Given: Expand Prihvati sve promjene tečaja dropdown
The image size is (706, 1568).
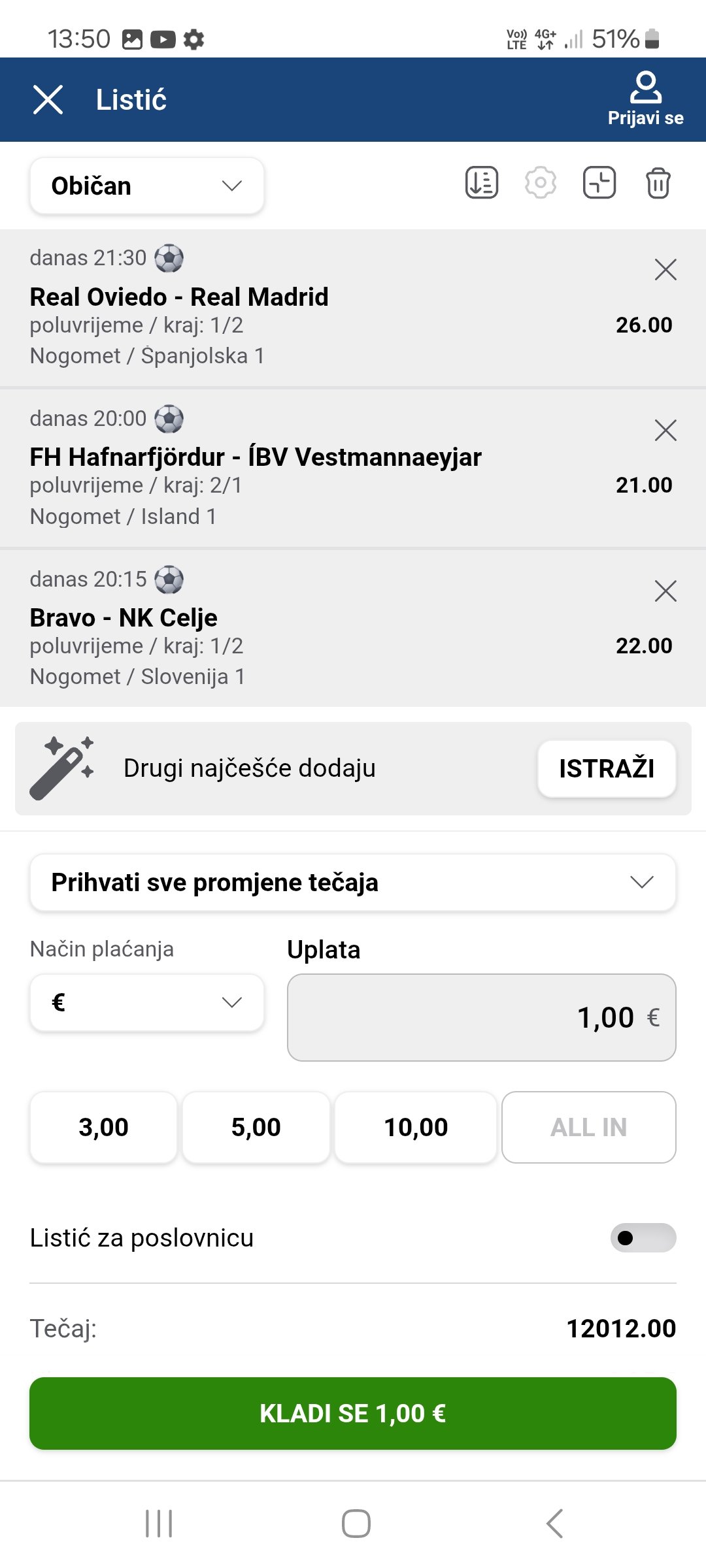Looking at the screenshot, I should tap(353, 882).
